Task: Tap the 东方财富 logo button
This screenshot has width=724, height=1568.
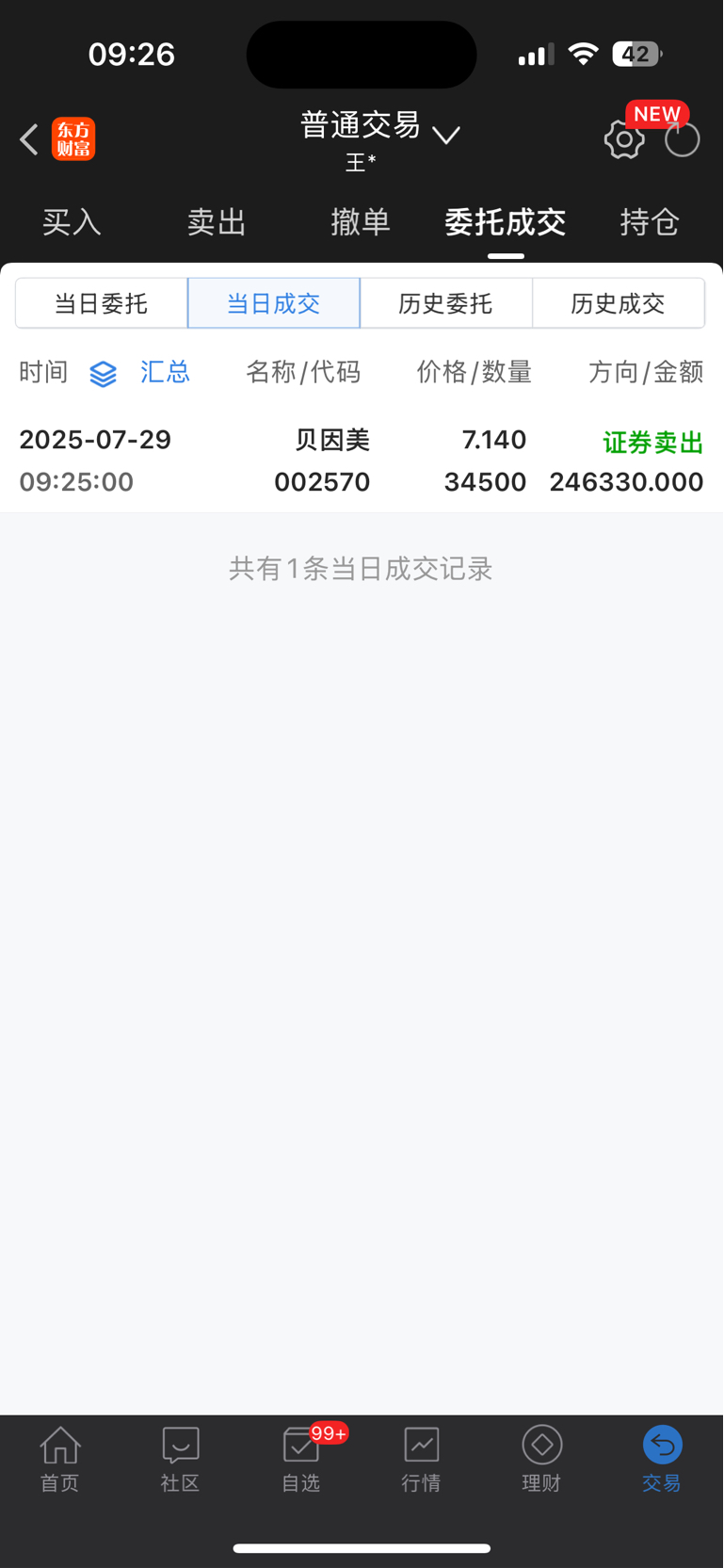Action: [x=73, y=139]
